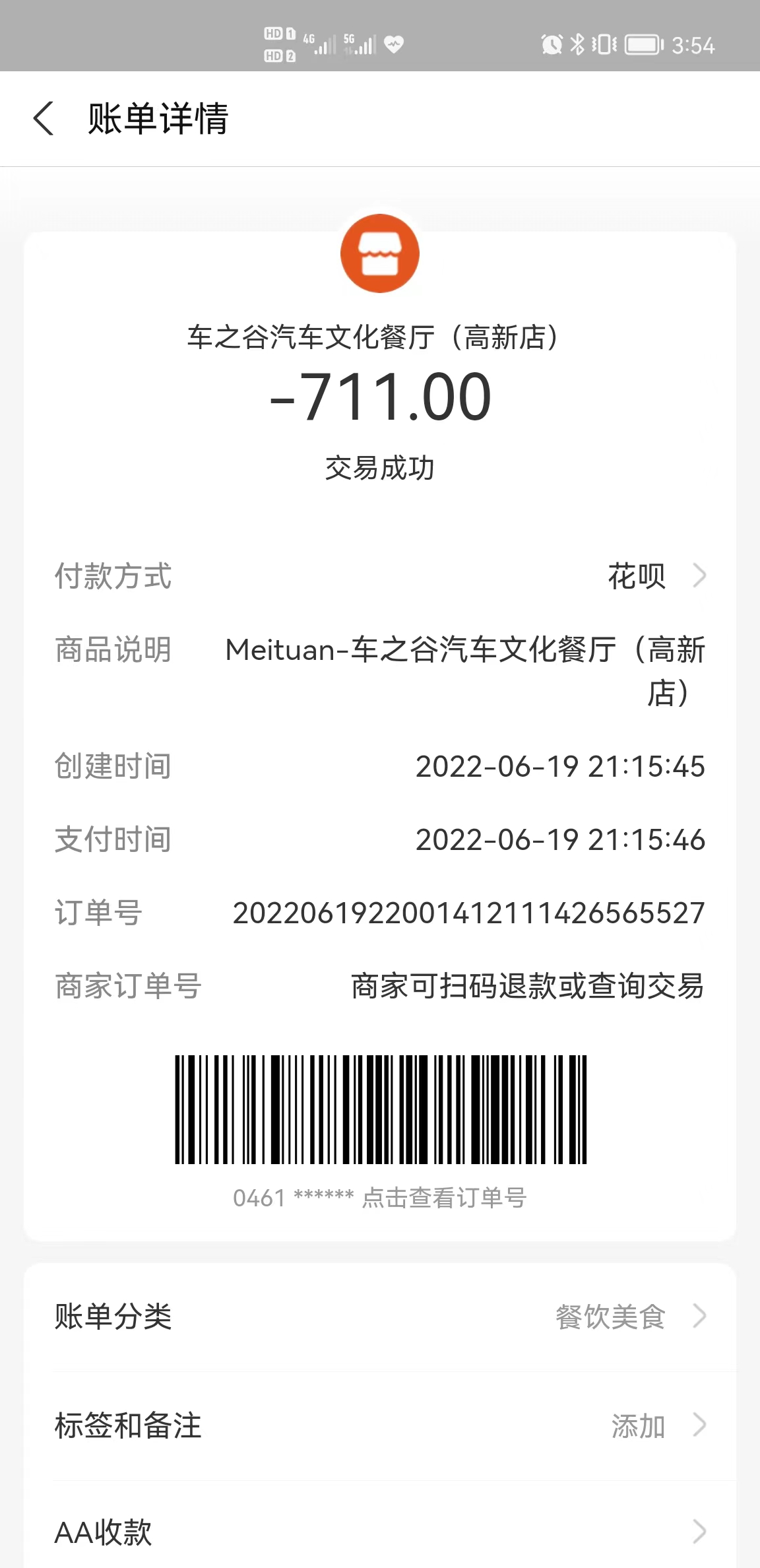
Task: Open the 付款方式 花呗 row
Action: pyautogui.click(x=380, y=576)
